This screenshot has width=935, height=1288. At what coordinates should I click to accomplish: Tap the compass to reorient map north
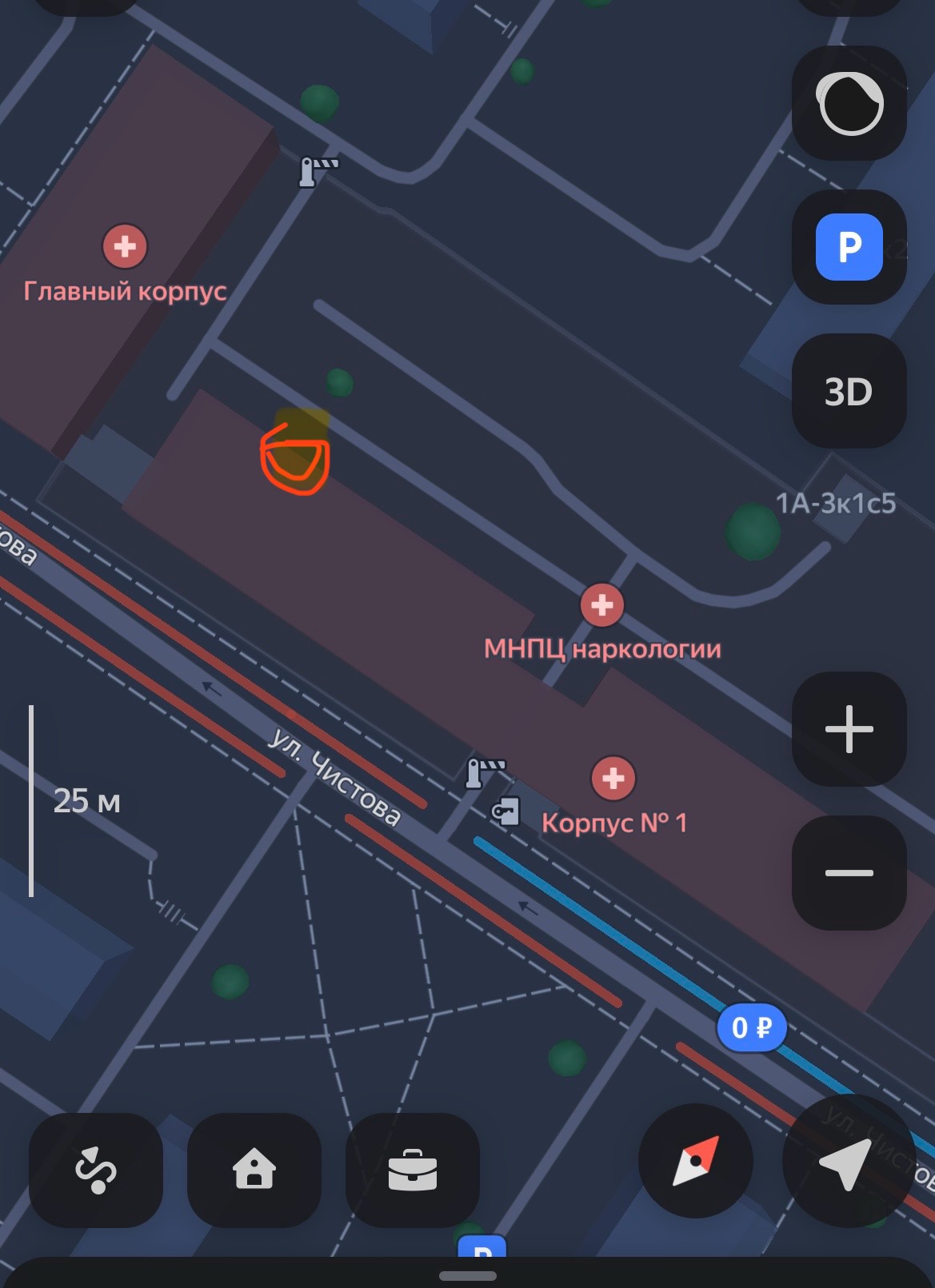[x=695, y=1161]
